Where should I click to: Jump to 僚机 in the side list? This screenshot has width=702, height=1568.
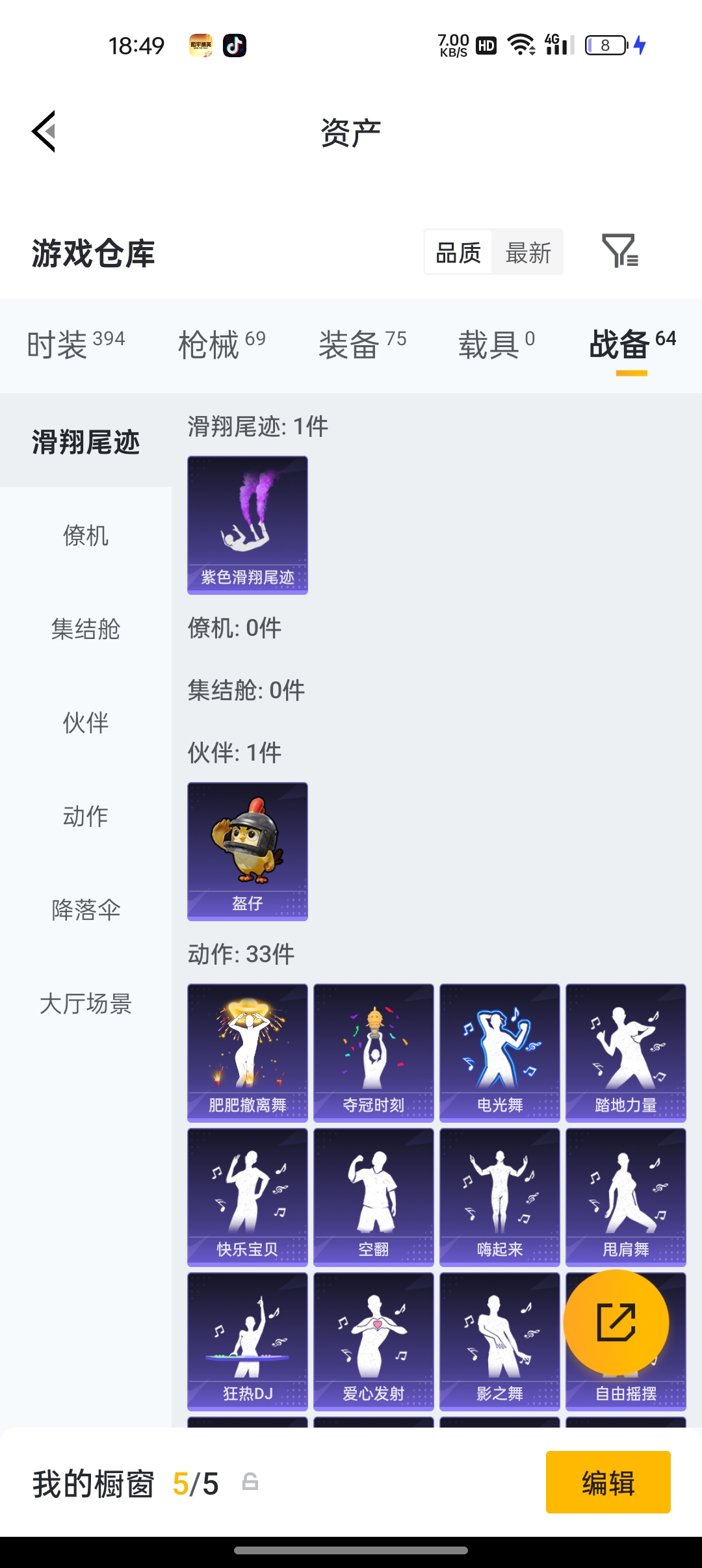point(86,536)
